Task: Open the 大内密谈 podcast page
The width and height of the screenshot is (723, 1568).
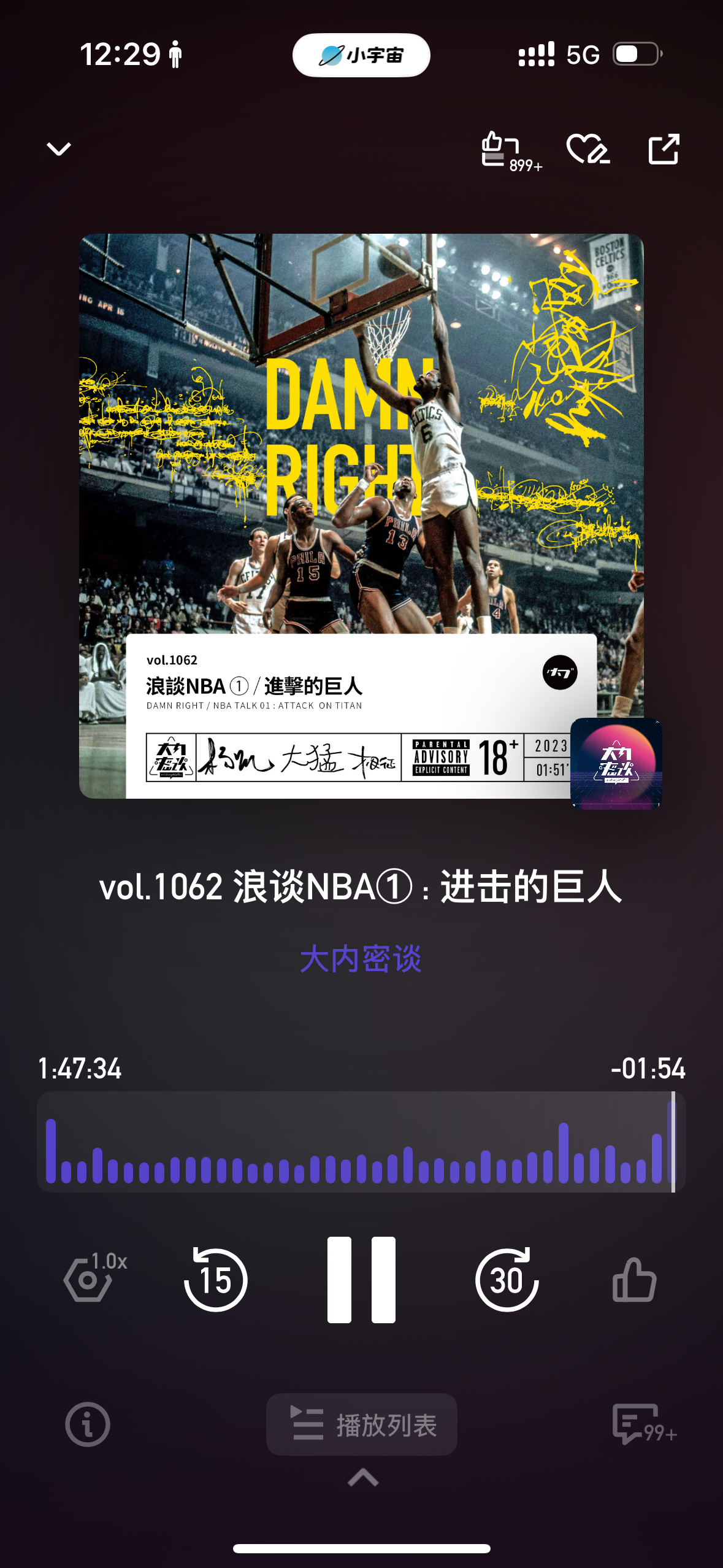Action: click(x=361, y=959)
